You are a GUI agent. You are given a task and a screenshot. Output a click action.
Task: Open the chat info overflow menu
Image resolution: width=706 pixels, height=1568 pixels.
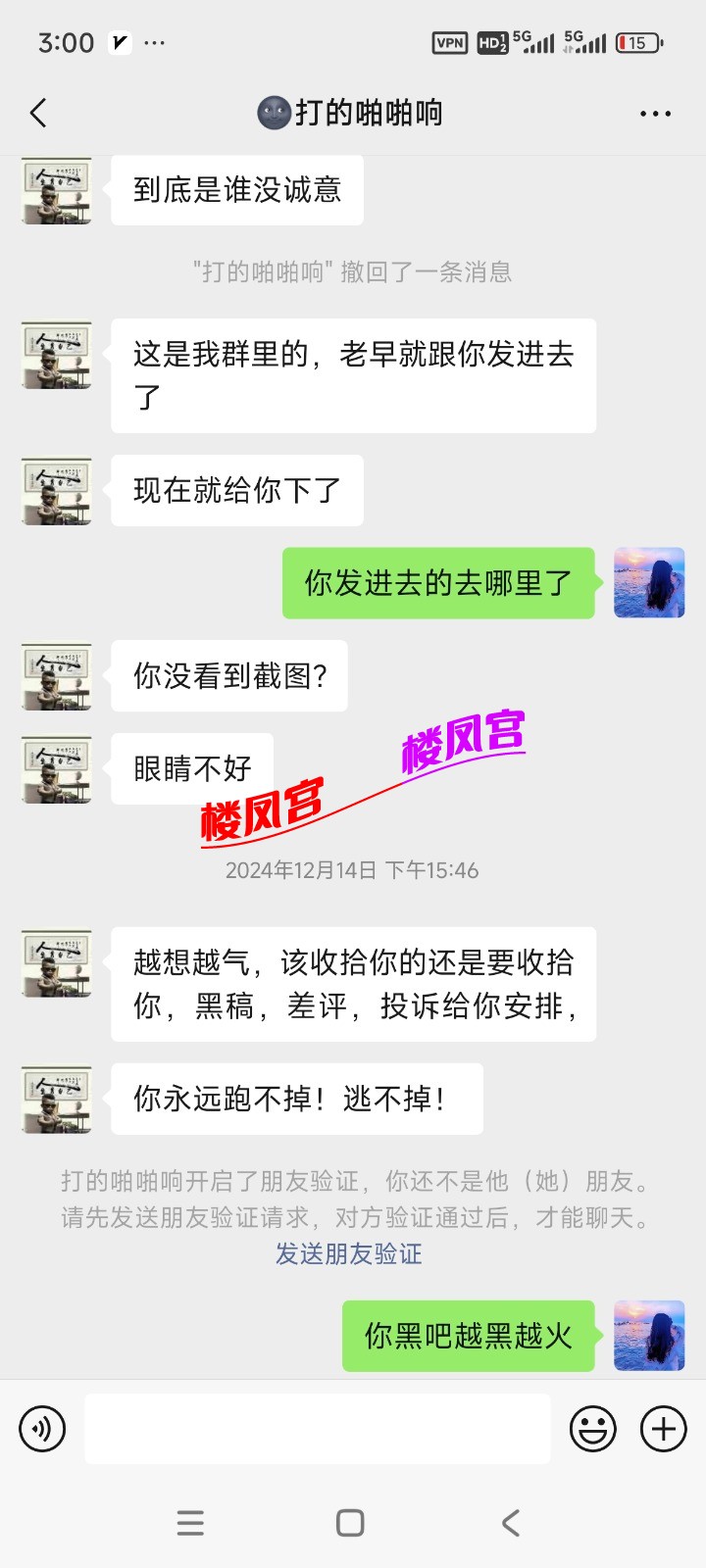click(x=655, y=114)
